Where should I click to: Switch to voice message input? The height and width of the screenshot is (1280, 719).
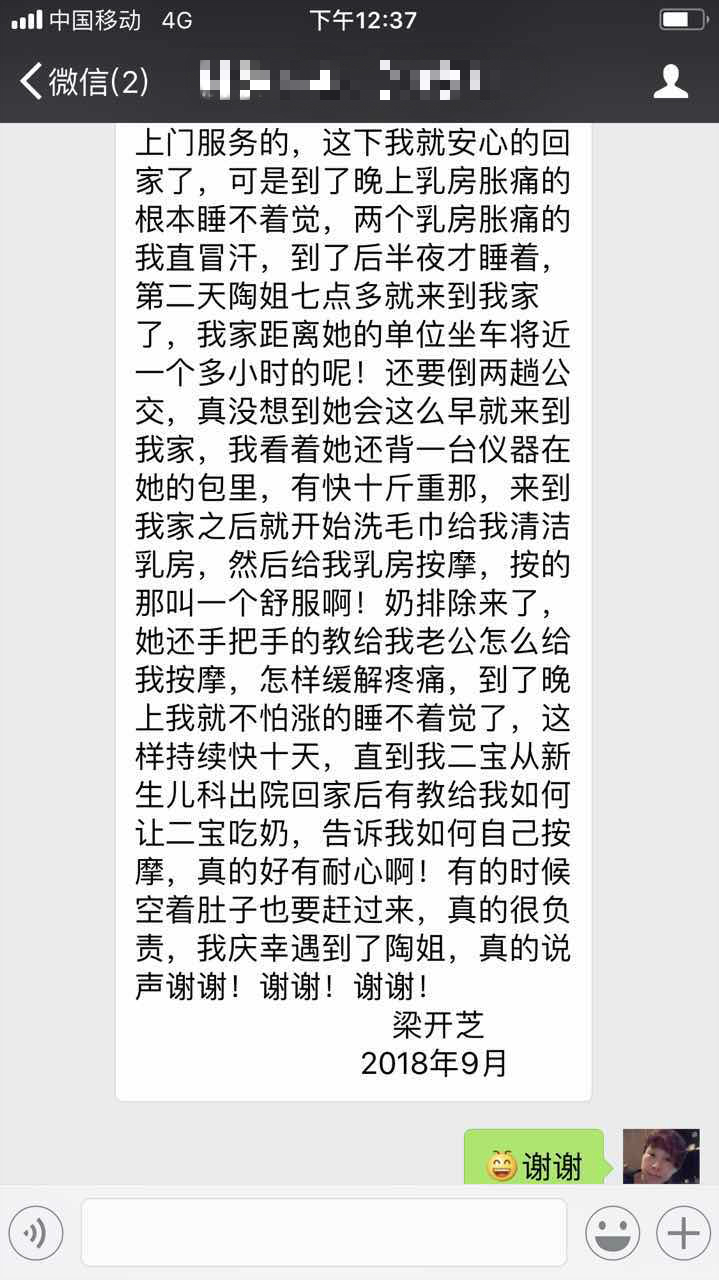(36, 1233)
